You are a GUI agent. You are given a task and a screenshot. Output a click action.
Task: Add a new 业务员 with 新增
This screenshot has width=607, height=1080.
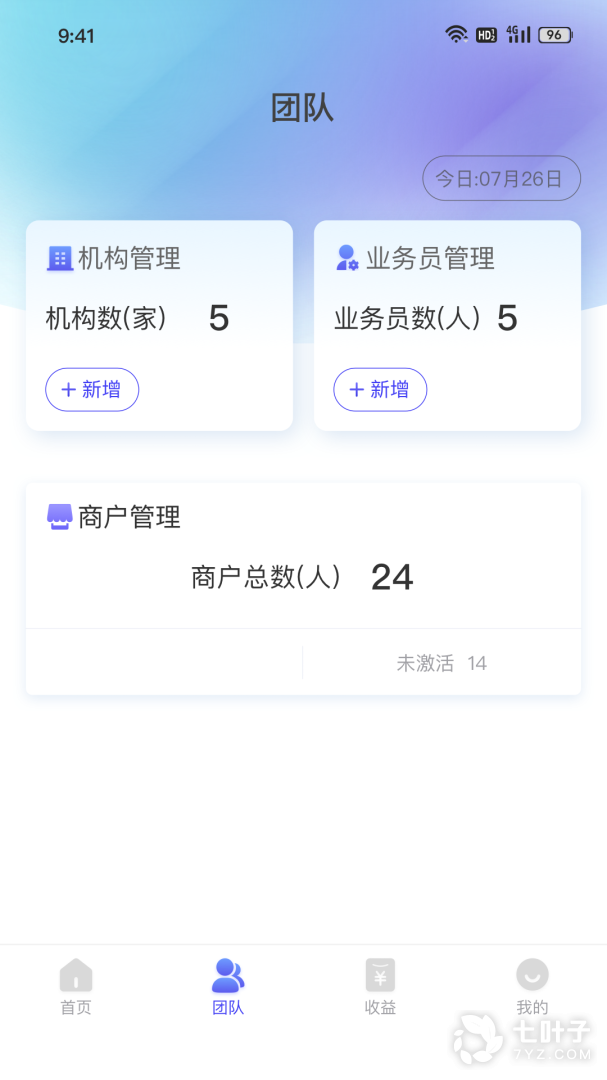380,390
